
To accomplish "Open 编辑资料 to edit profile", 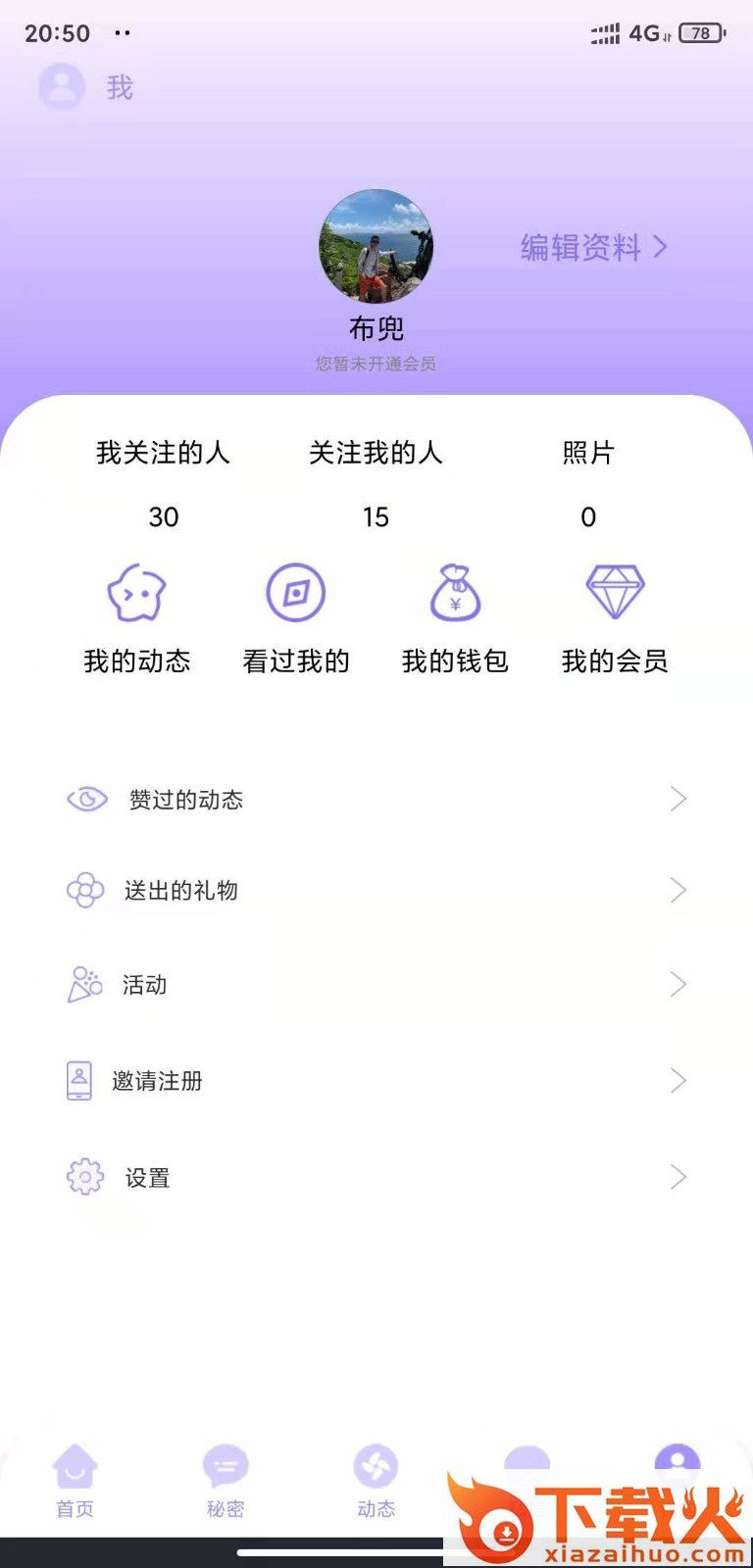I will coord(583,248).
